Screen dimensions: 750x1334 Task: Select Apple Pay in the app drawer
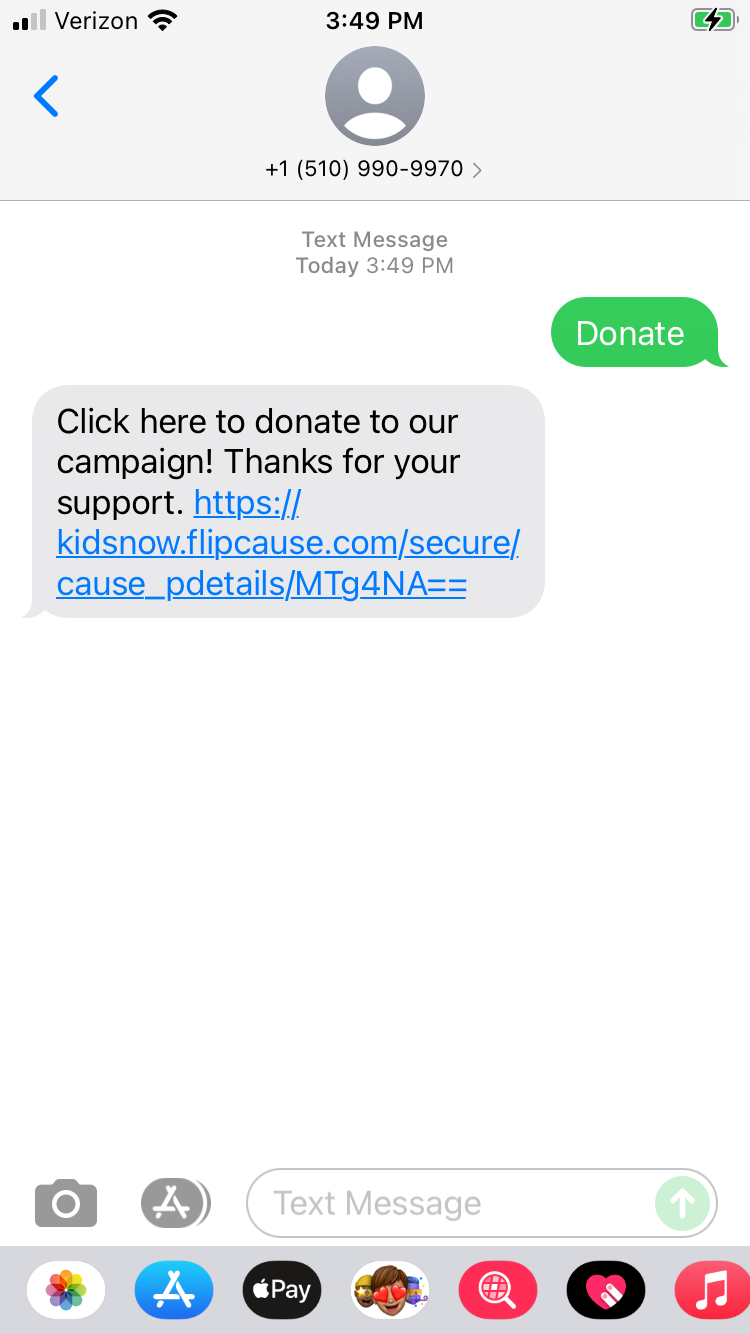tap(282, 1290)
